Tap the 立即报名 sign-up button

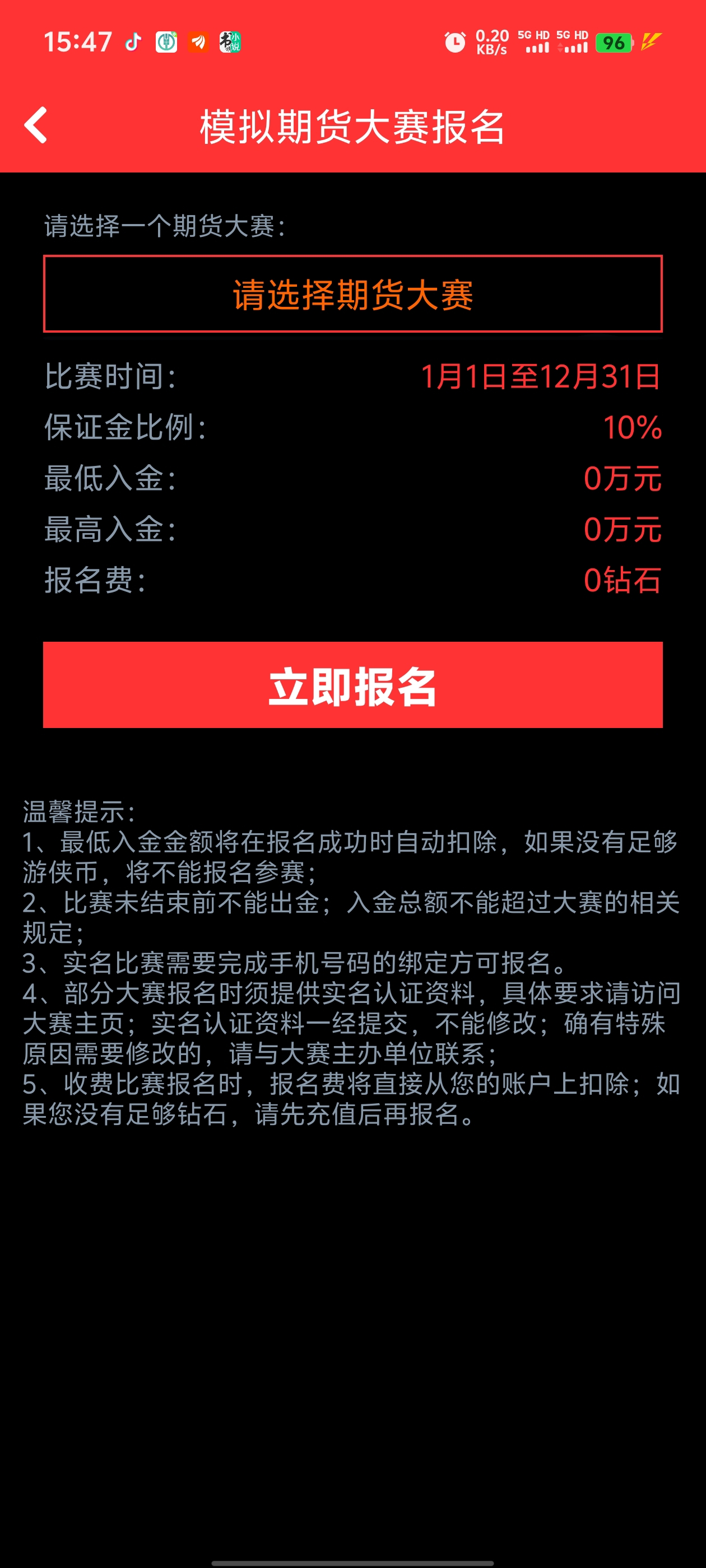click(352, 685)
